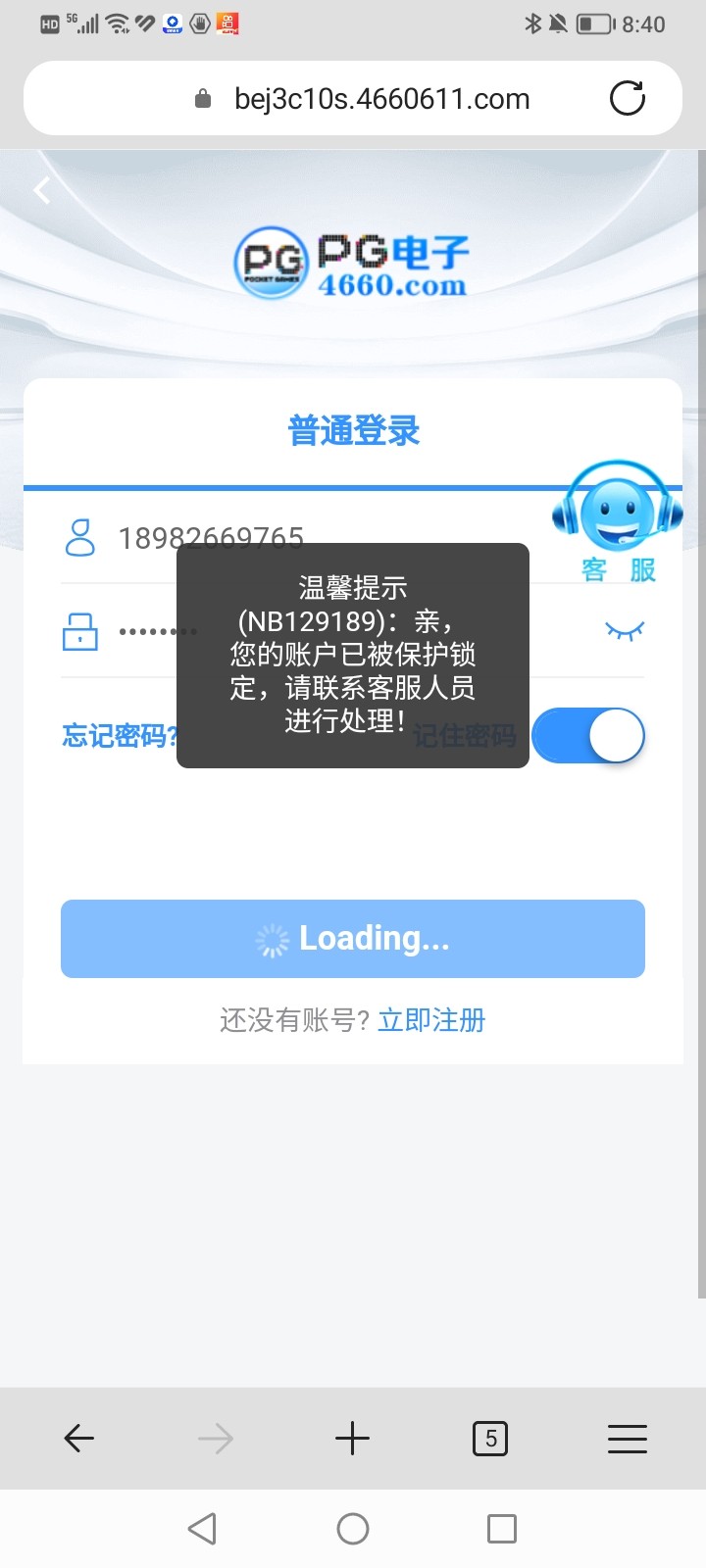This screenshot has width=706, height=1568.
Task: Show password with eye icon
Action: pyautogui.click(x=625, y=630)
